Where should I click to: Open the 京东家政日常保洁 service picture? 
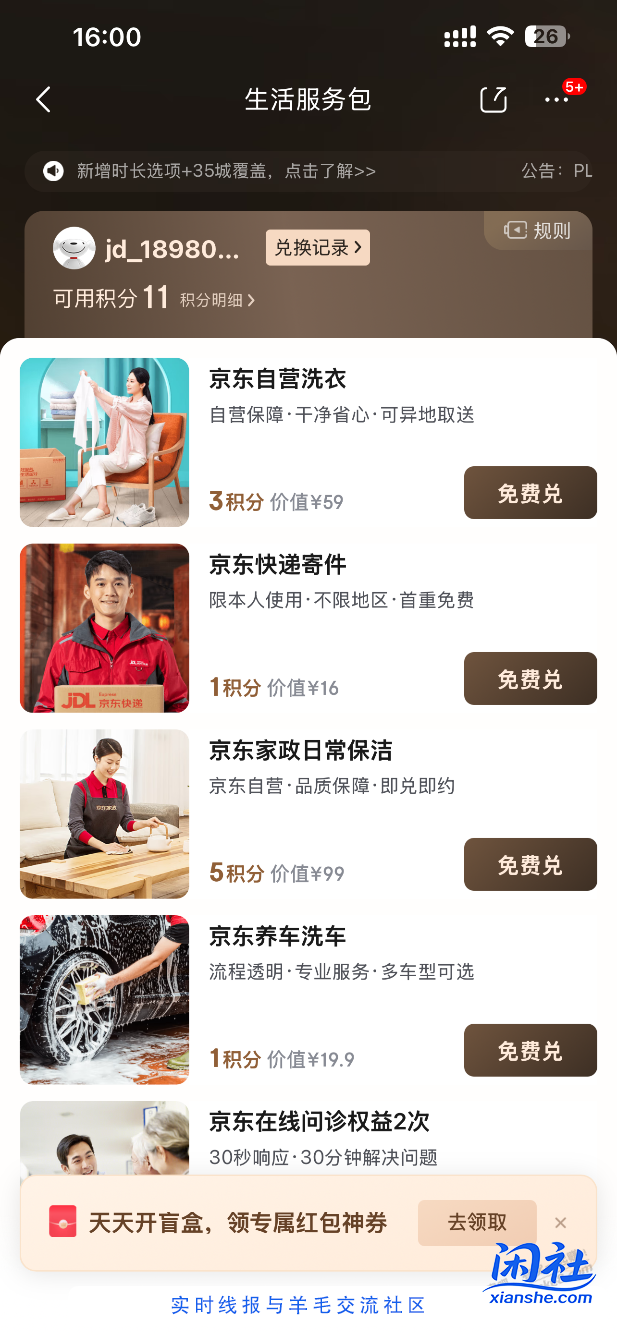coord(105,814)
